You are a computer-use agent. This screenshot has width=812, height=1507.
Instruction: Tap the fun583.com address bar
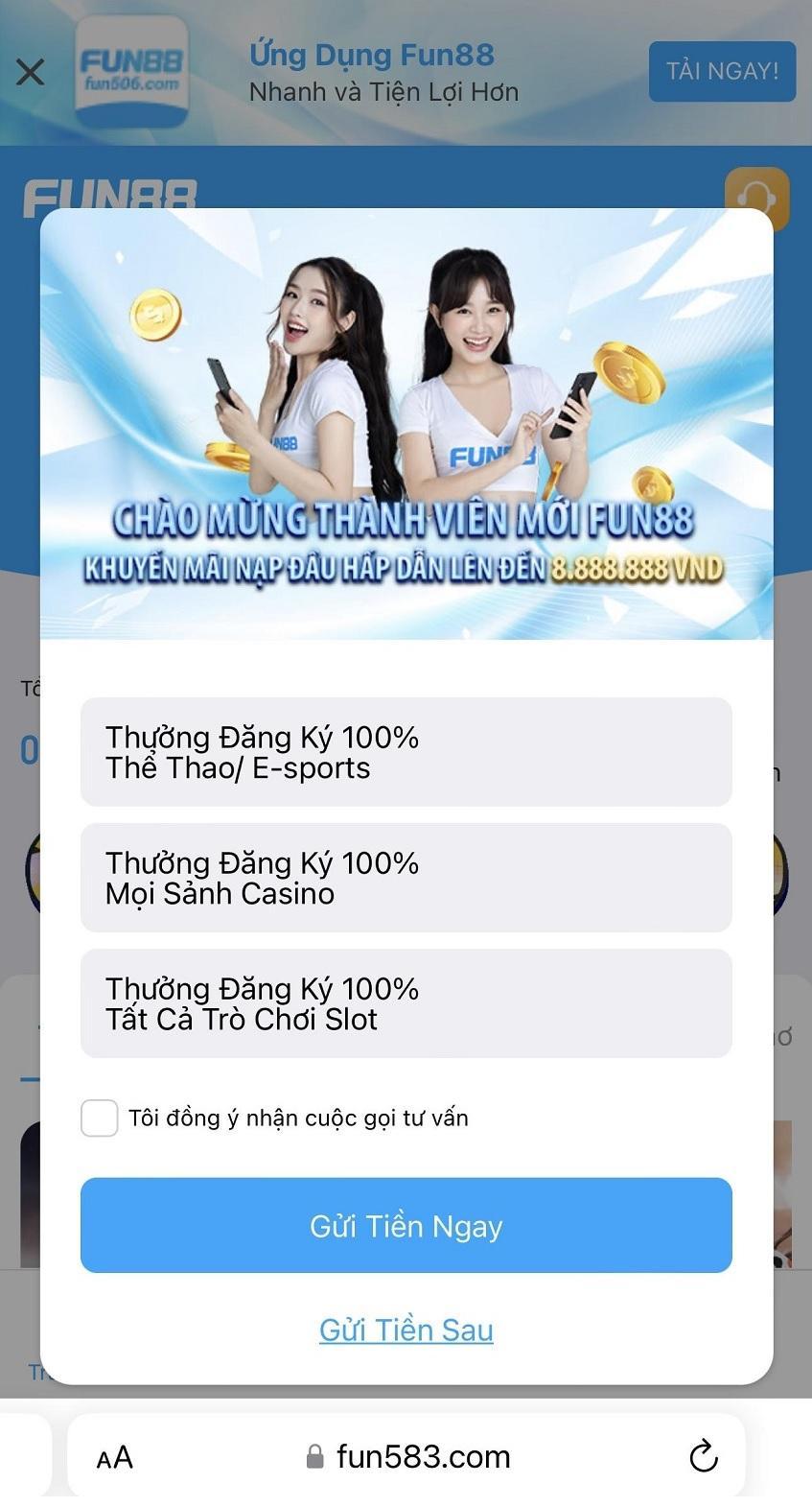[412, 1457]
